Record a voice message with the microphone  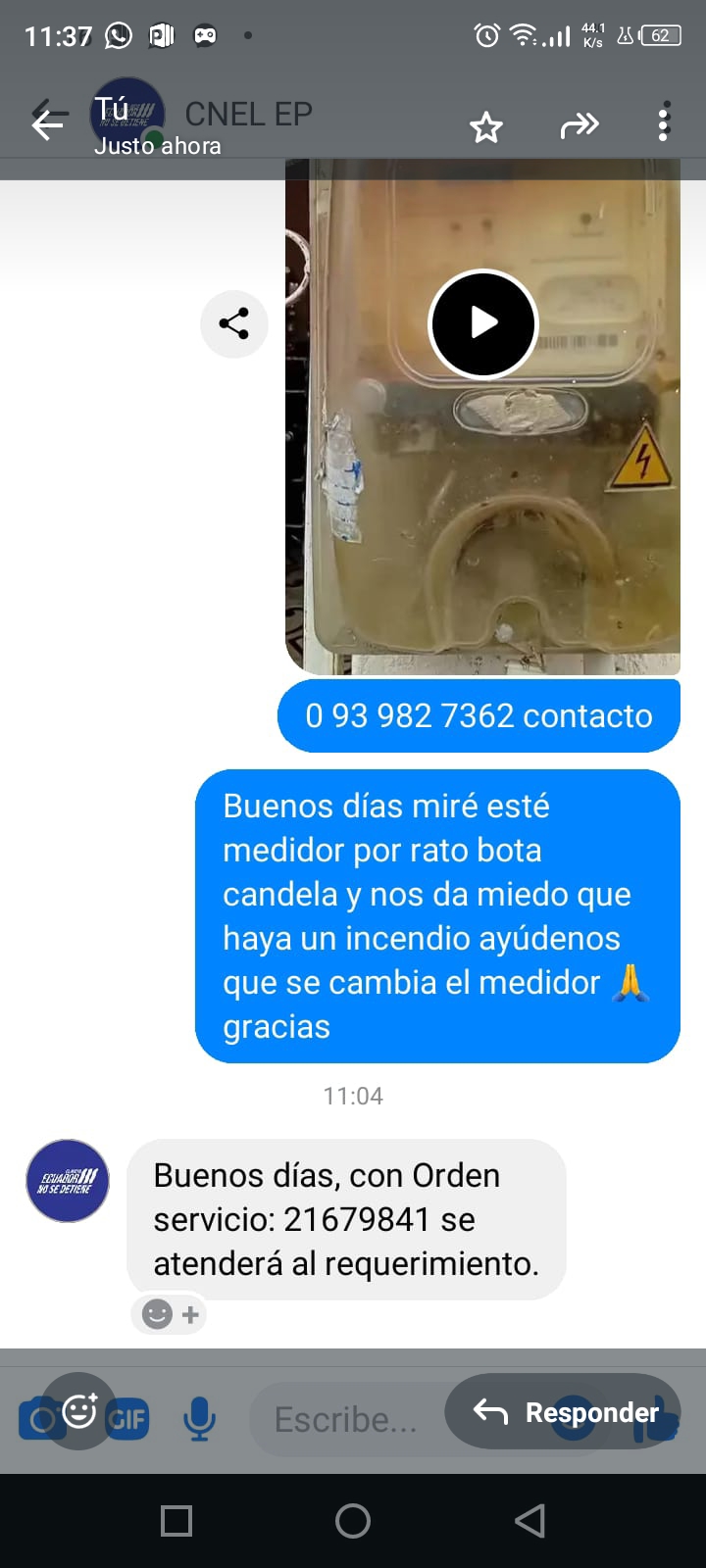point(199,1418)
